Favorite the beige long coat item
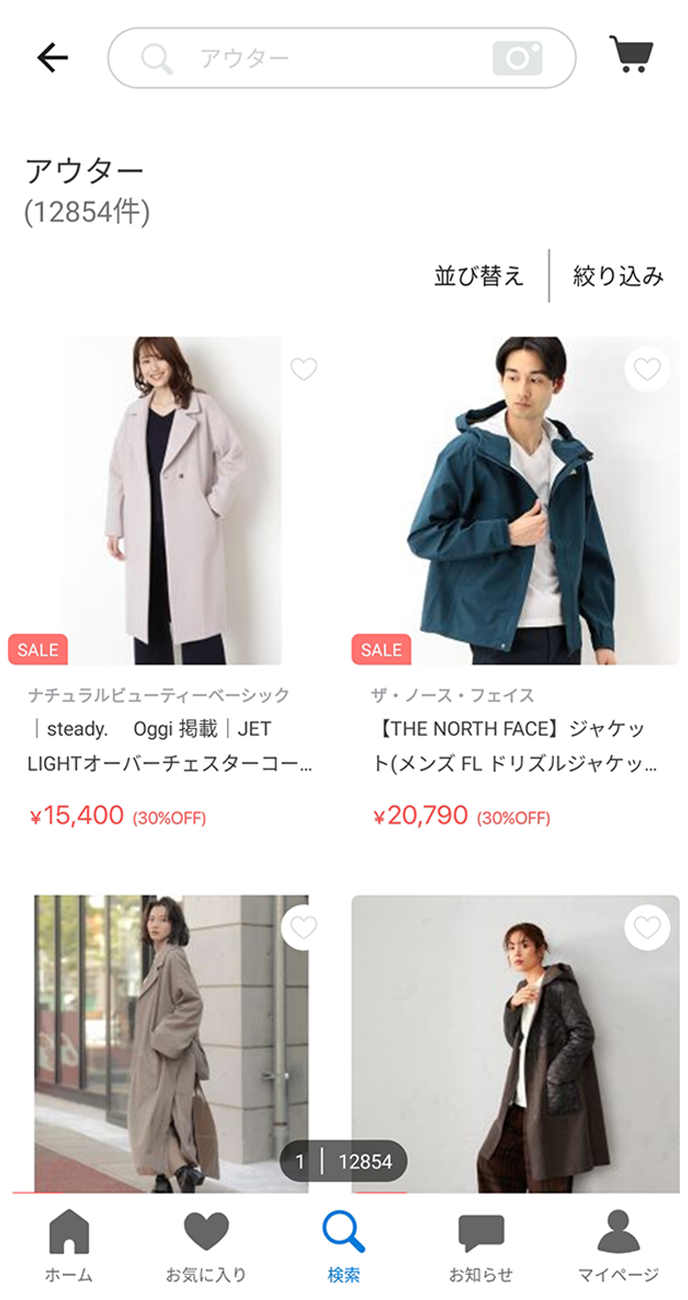The height and width of the screenshot is (1300, 688). tap(303, 928)
